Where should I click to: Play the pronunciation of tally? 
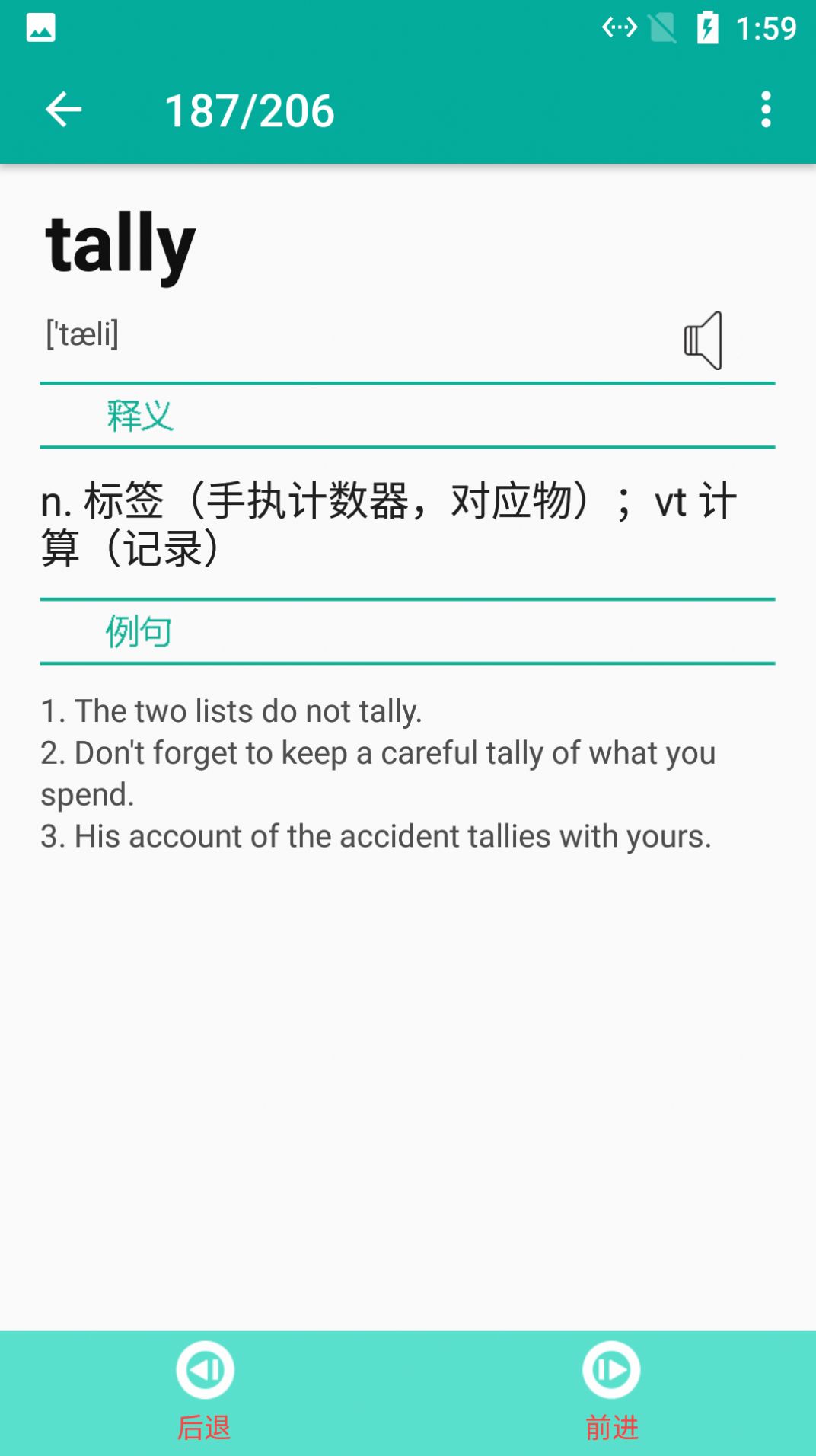coord(703,340)
